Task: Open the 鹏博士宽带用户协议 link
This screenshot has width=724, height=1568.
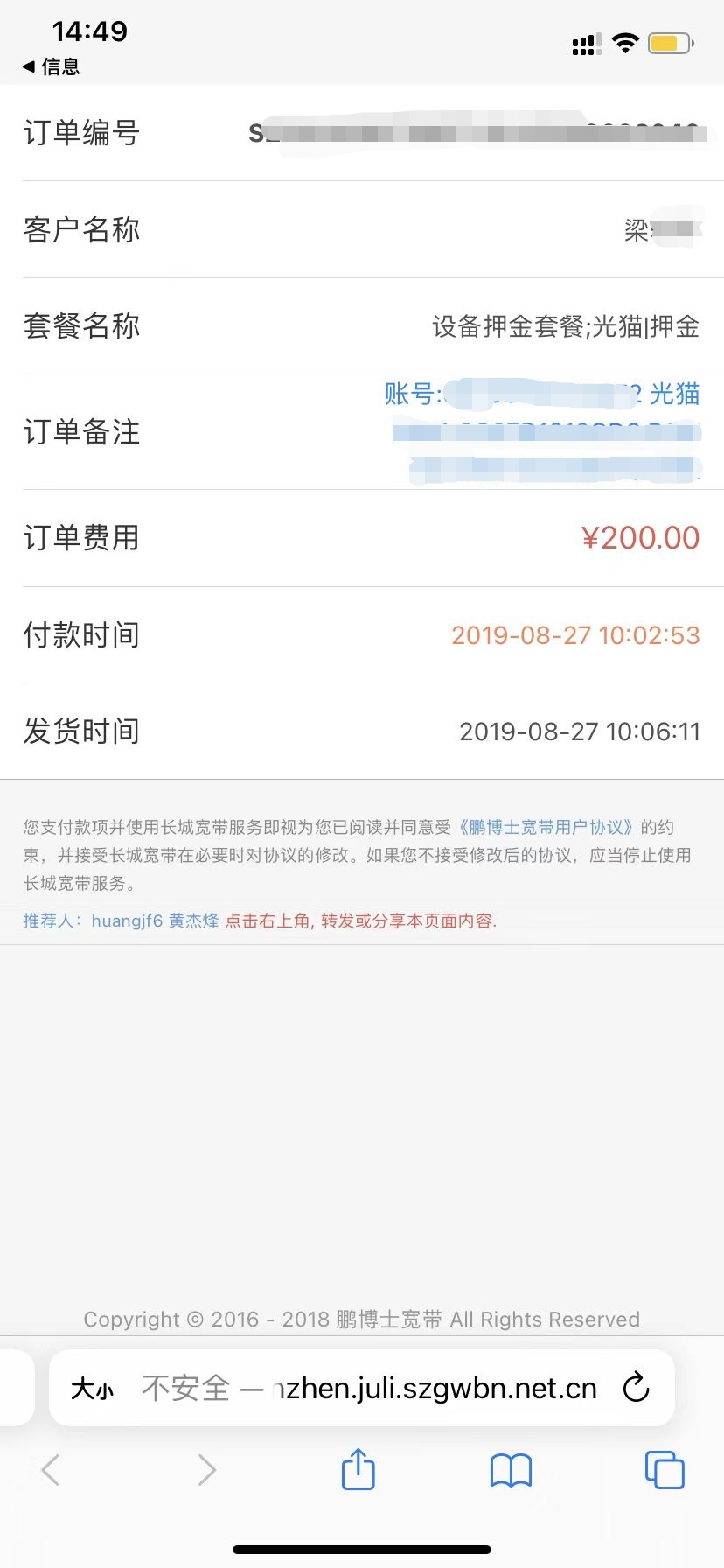Action: click(546, 827)
